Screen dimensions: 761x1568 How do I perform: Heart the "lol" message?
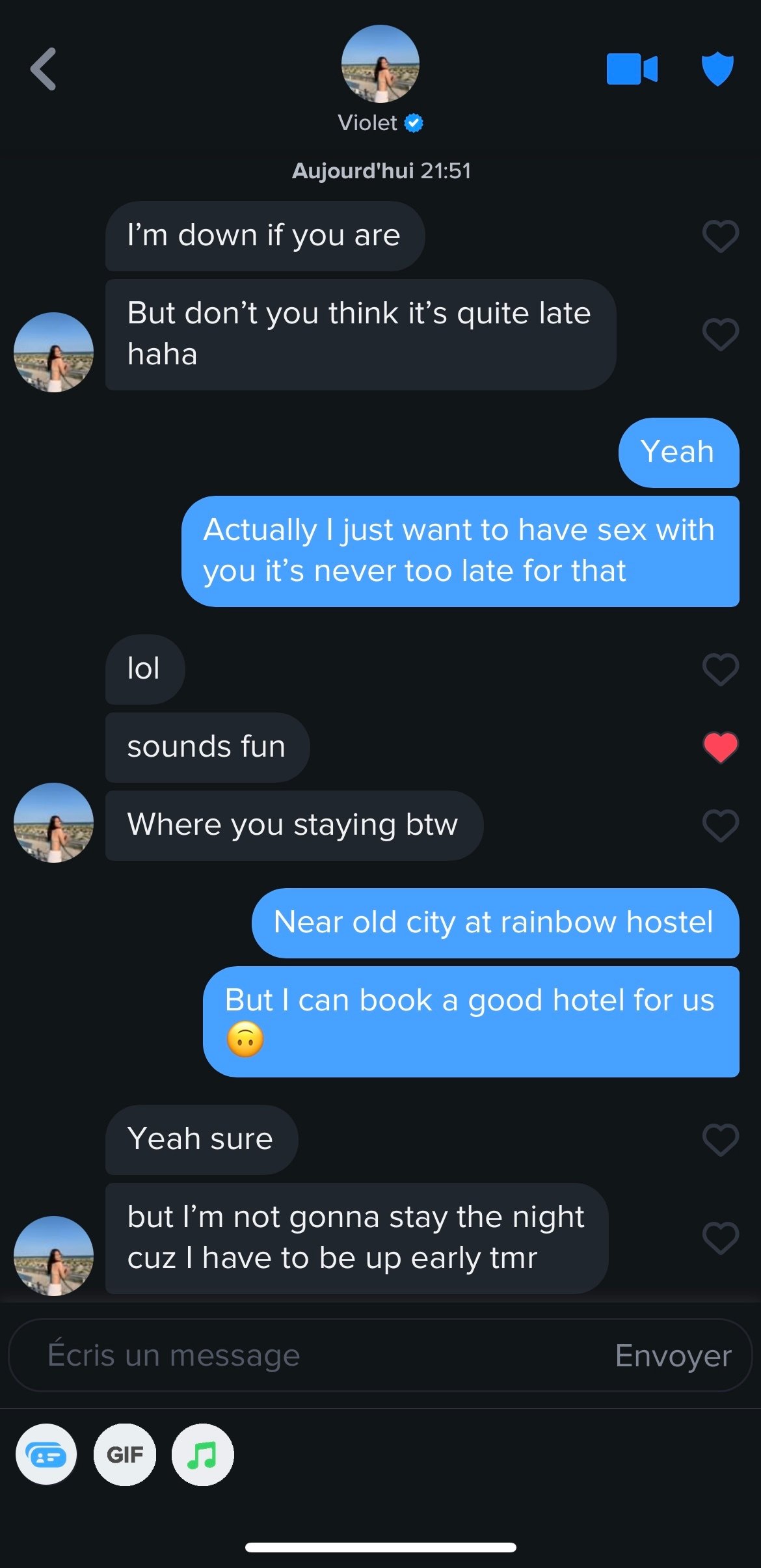pos(721,669)
